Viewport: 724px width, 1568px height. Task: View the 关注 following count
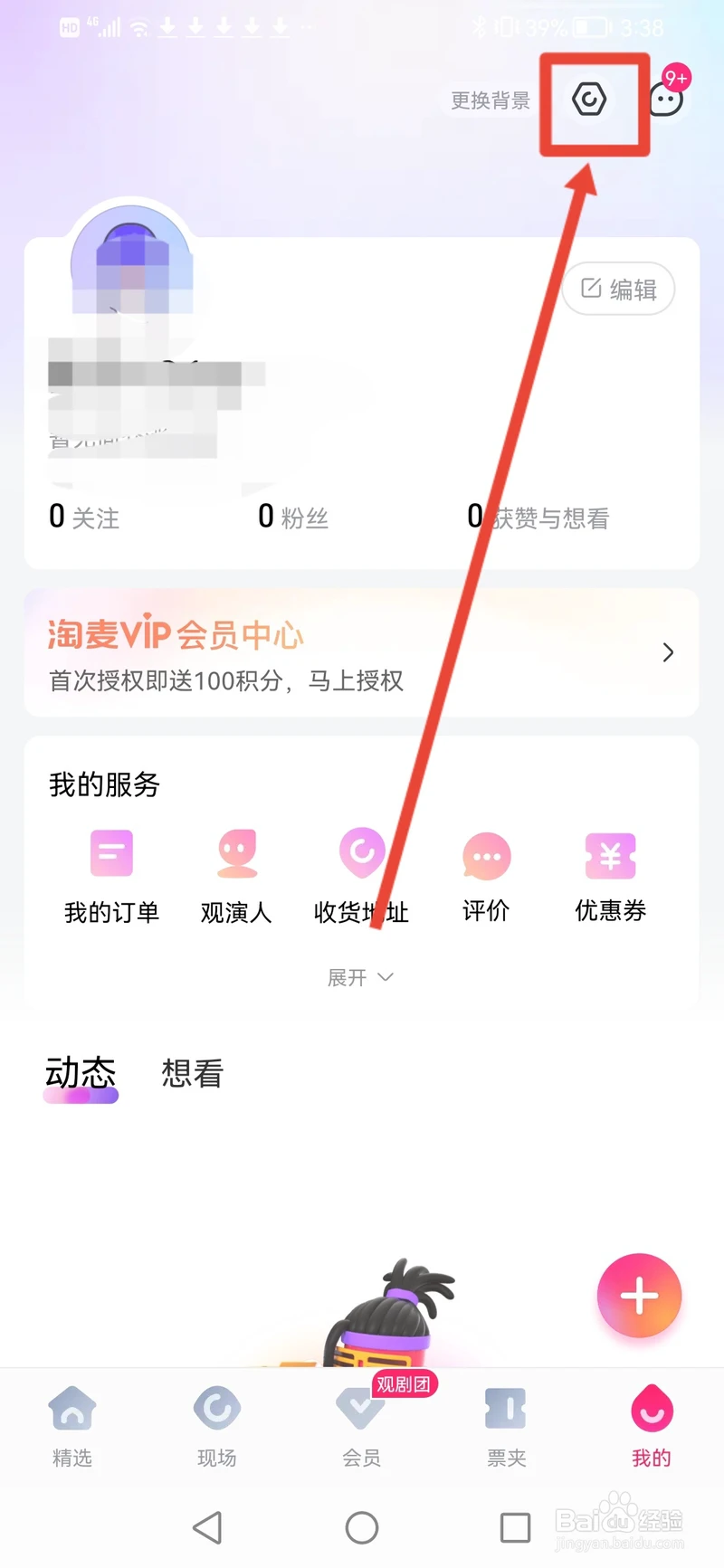pos(84,517)
